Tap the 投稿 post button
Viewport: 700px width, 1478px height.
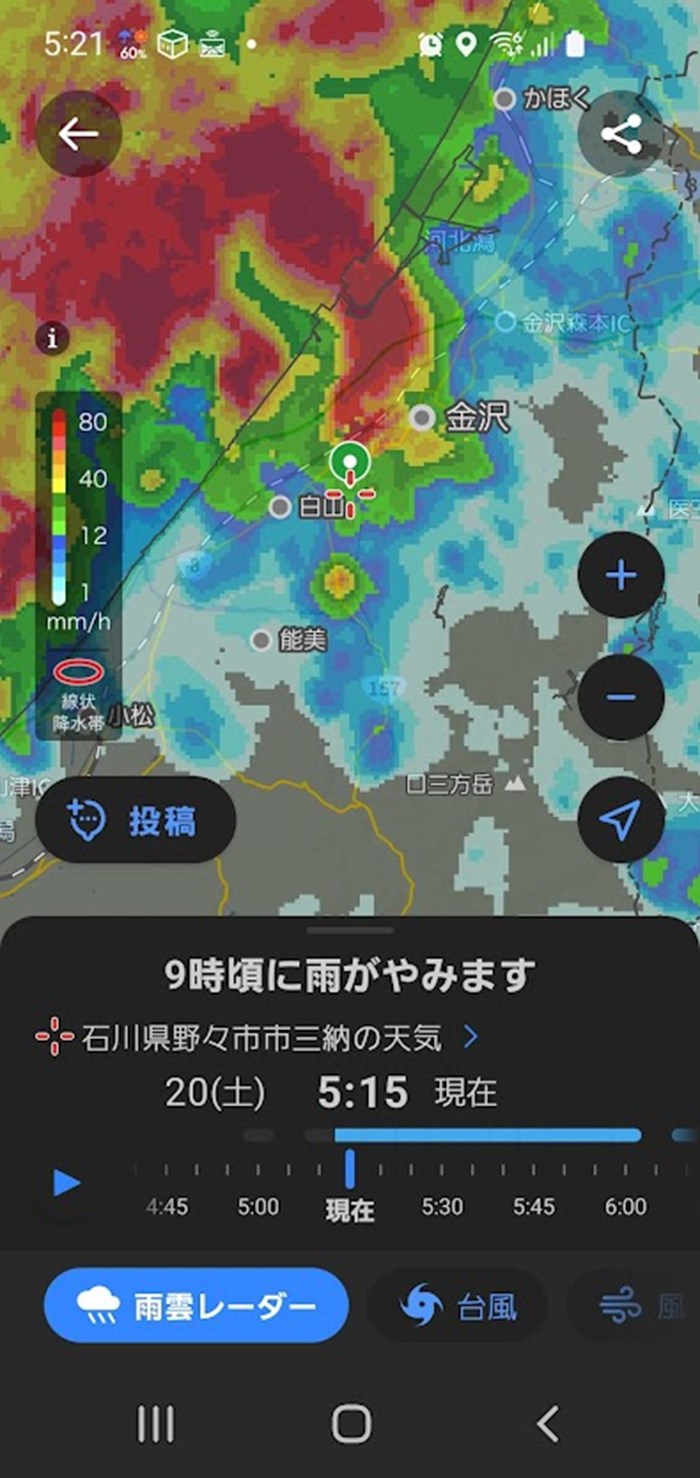point(136,821)
